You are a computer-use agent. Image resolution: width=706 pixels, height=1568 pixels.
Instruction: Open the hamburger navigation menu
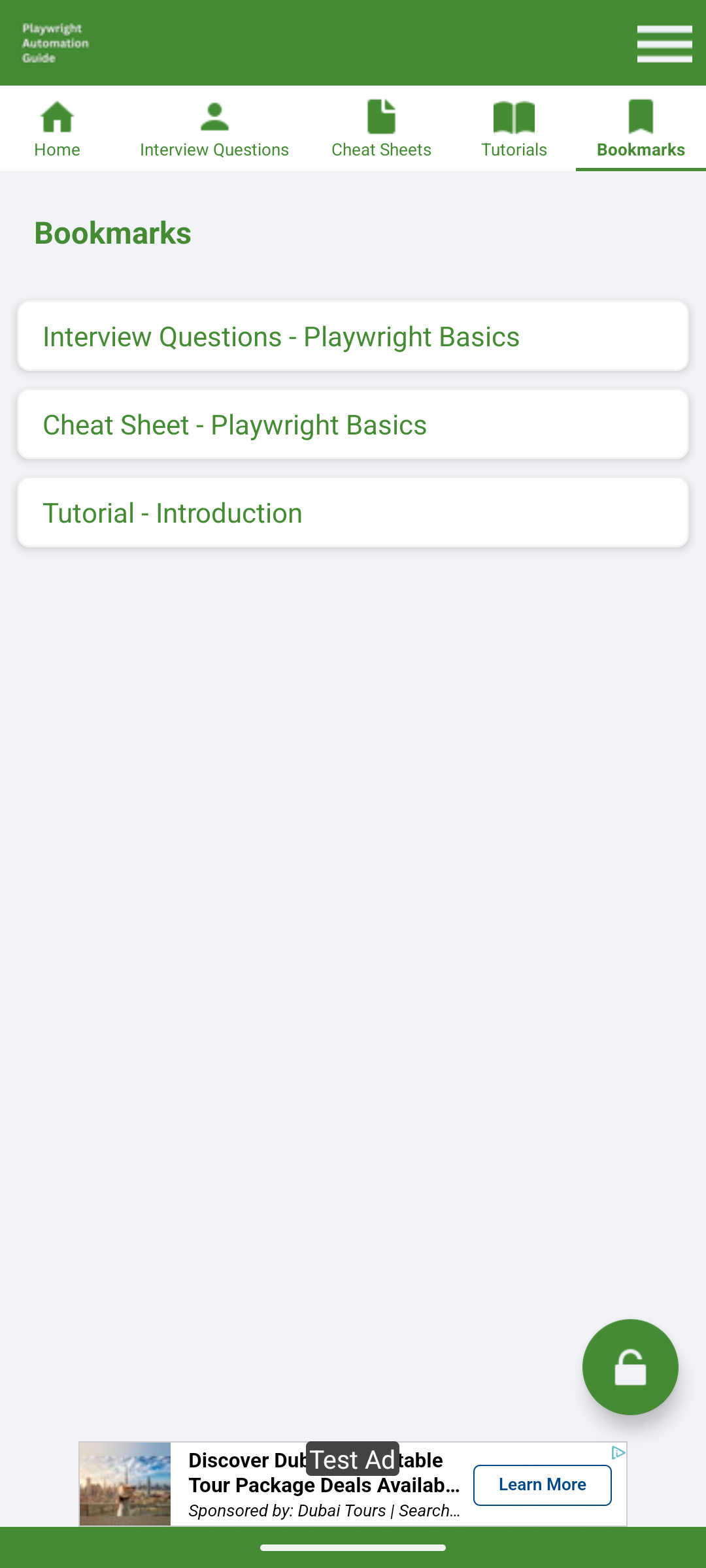665,43
